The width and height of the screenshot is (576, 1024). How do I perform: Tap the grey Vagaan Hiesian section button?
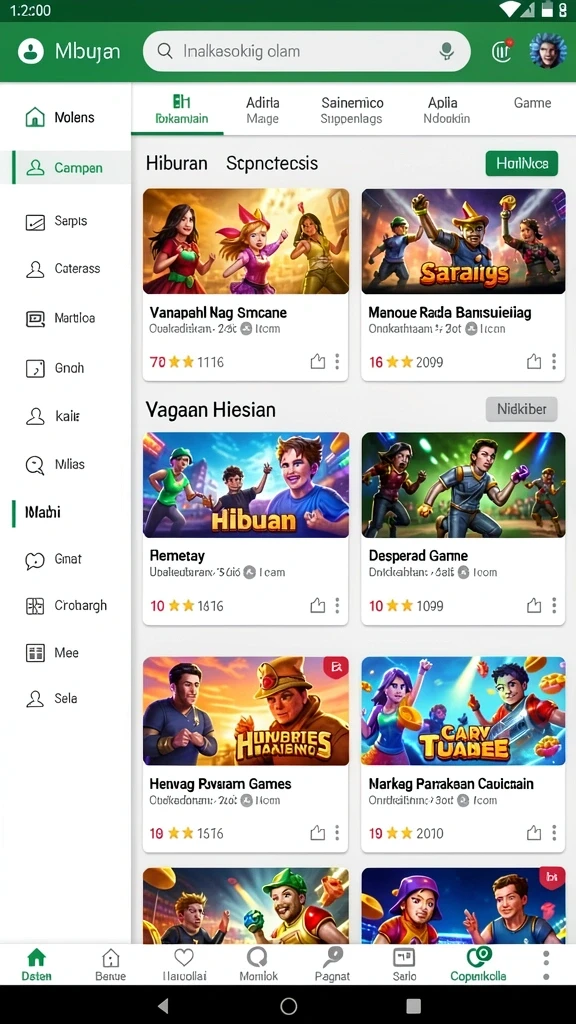coord(522,409)
